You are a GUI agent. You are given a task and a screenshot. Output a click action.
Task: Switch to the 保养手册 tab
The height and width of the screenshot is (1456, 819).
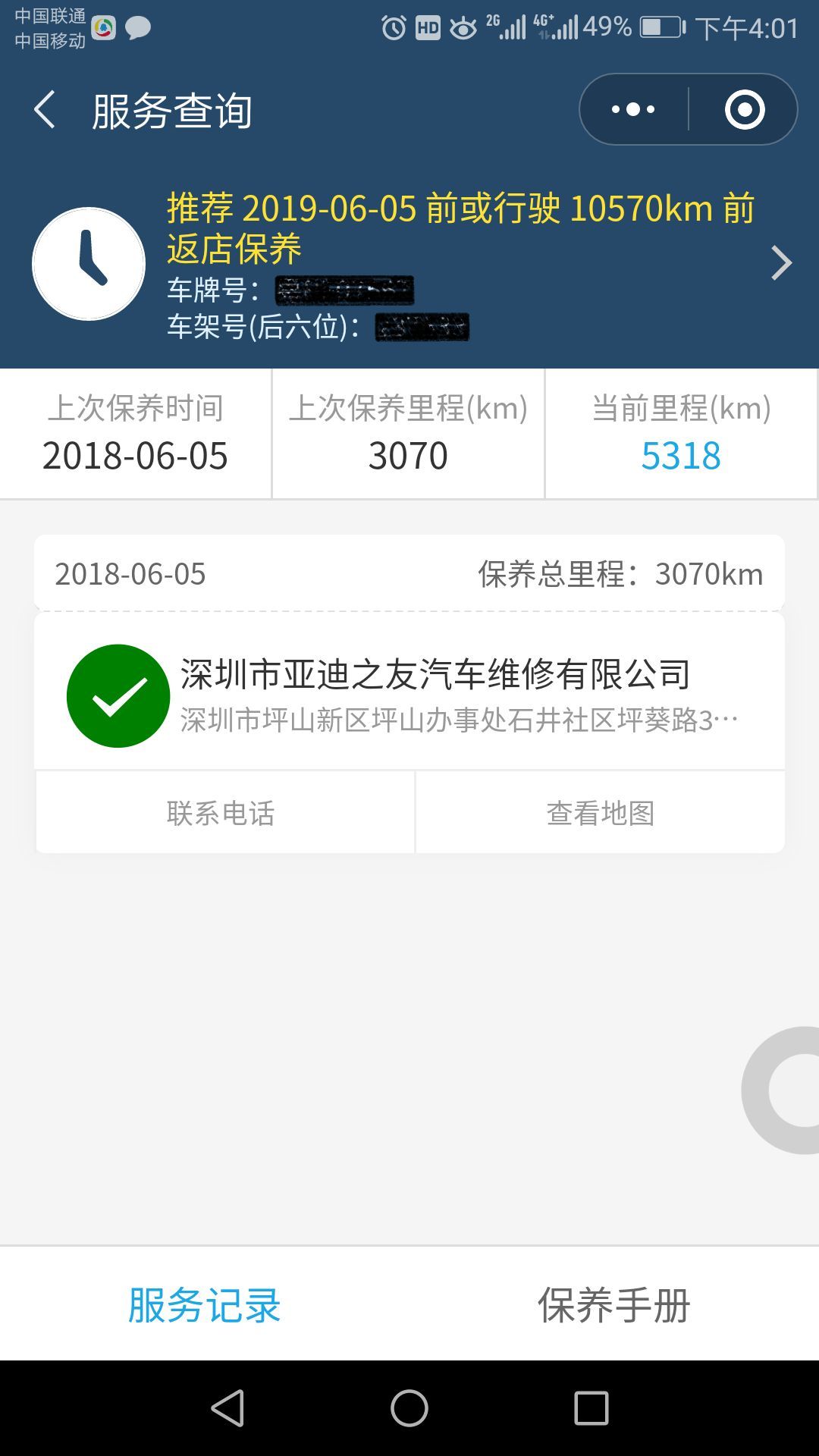(x=613, y=1305)
